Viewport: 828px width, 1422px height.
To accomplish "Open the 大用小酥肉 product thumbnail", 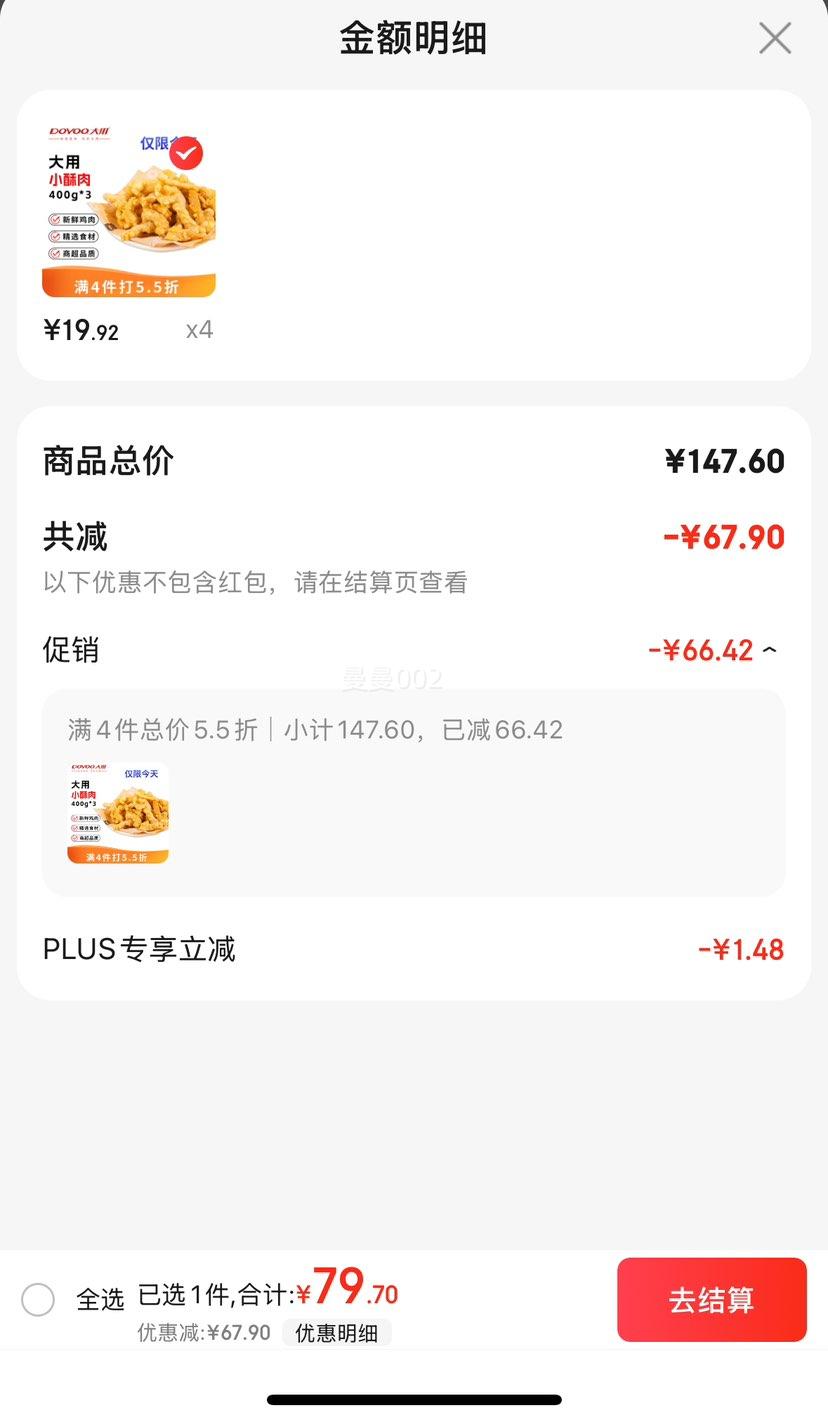I will (x=128, y=210).
